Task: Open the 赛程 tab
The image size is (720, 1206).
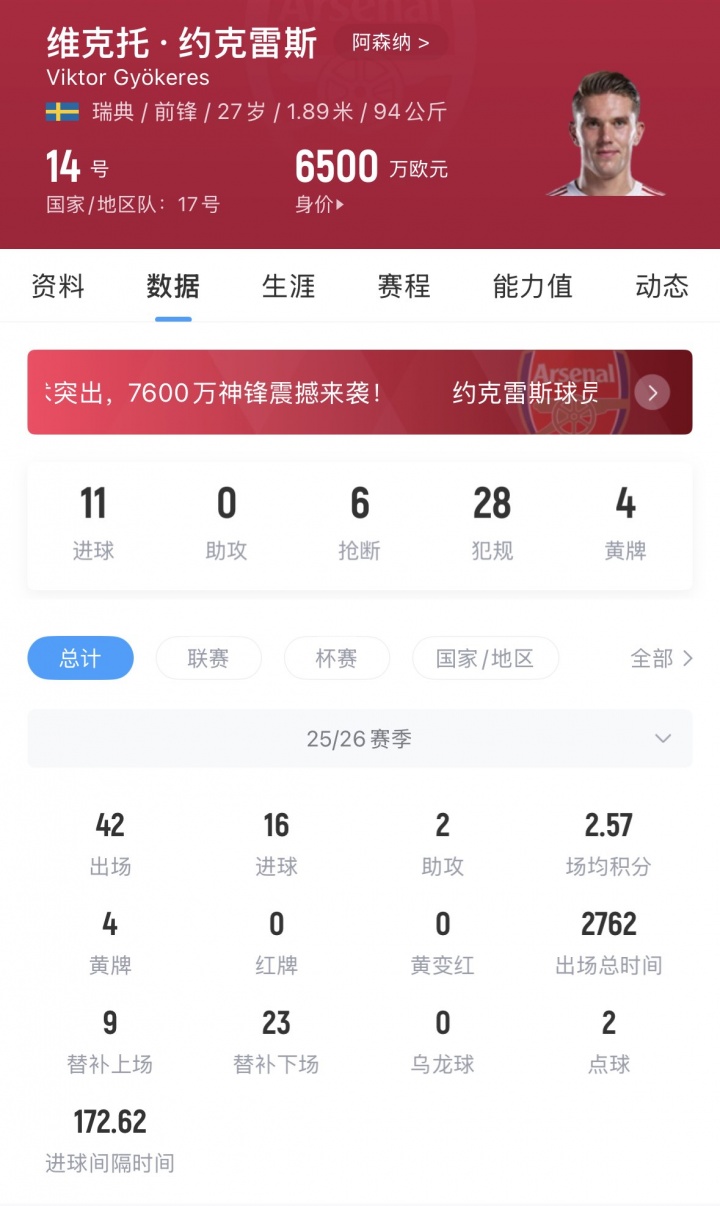Action: pos(403,287)
